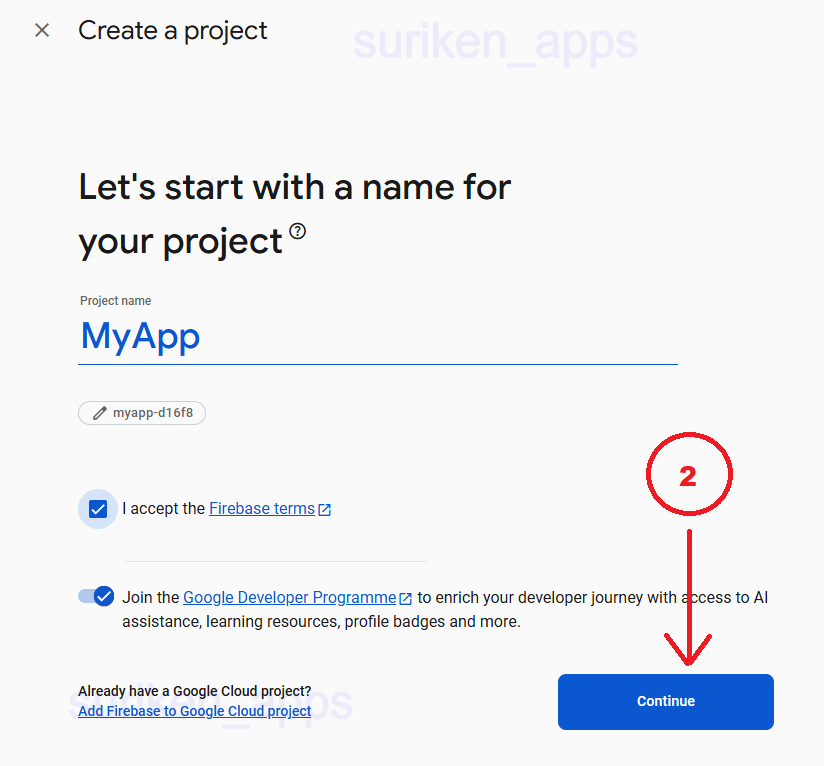Close the Create a project screen
The image size is (824, 766).
click(x=42, y=30)
